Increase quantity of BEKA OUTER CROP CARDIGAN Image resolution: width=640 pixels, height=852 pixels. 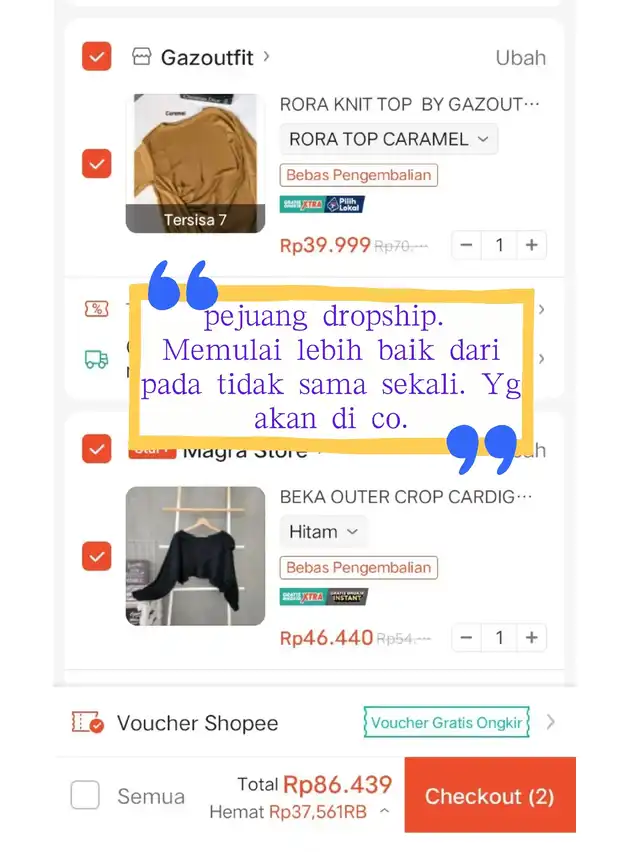(x=532, y=637)
